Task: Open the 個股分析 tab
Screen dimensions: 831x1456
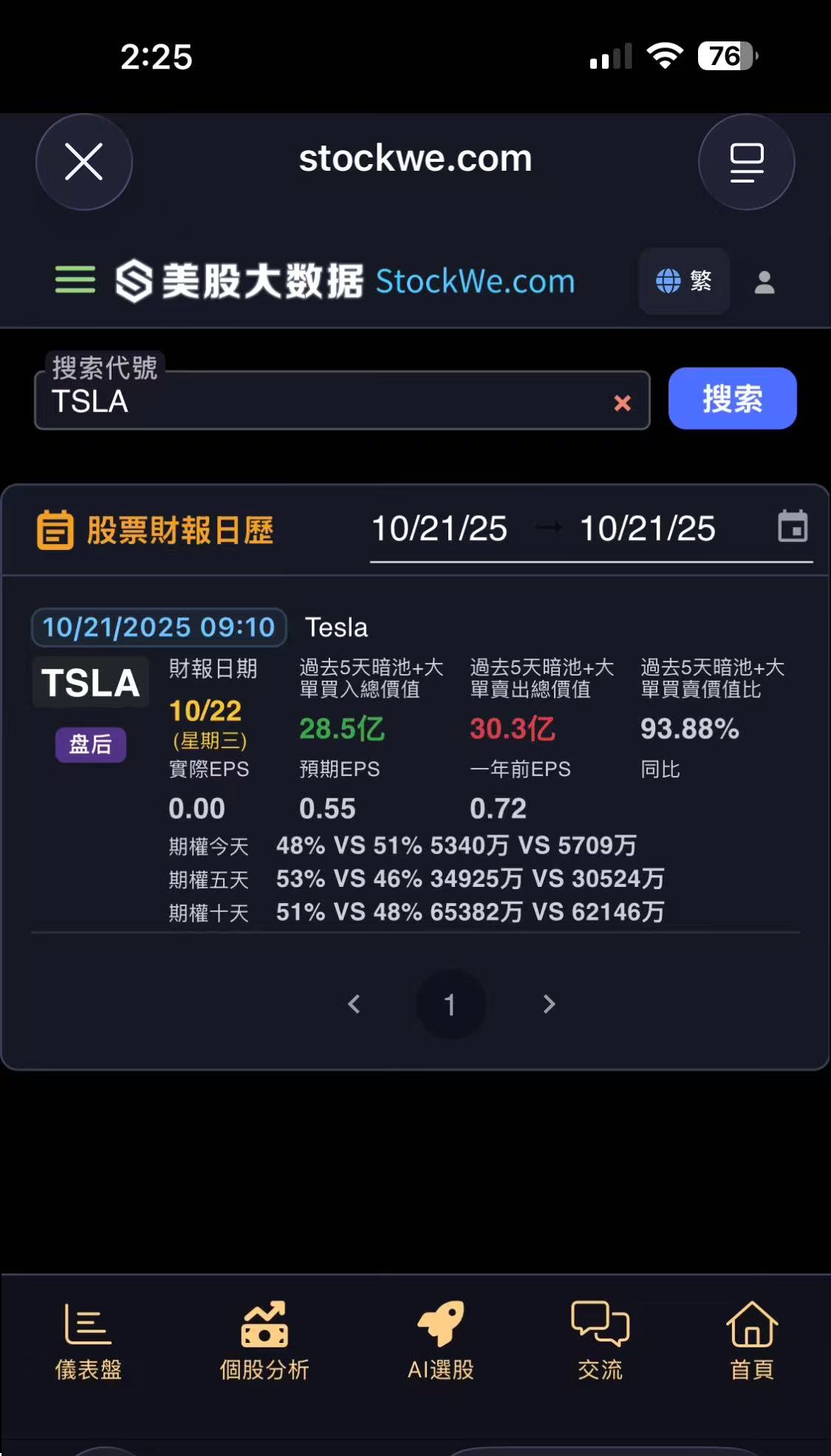Action: [264, 1341]
